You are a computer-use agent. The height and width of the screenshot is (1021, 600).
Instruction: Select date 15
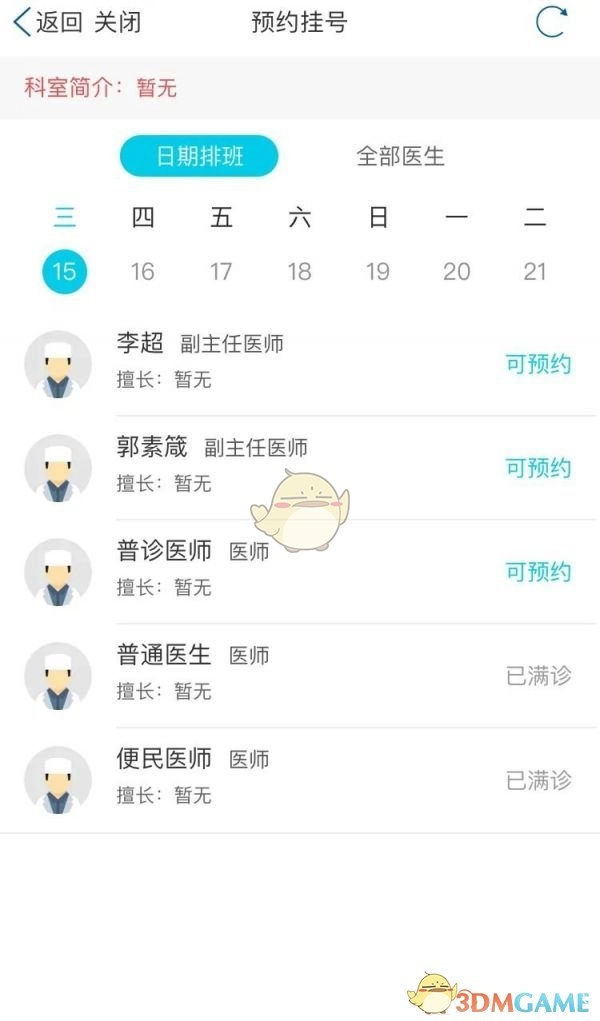(x=65, y=271)
